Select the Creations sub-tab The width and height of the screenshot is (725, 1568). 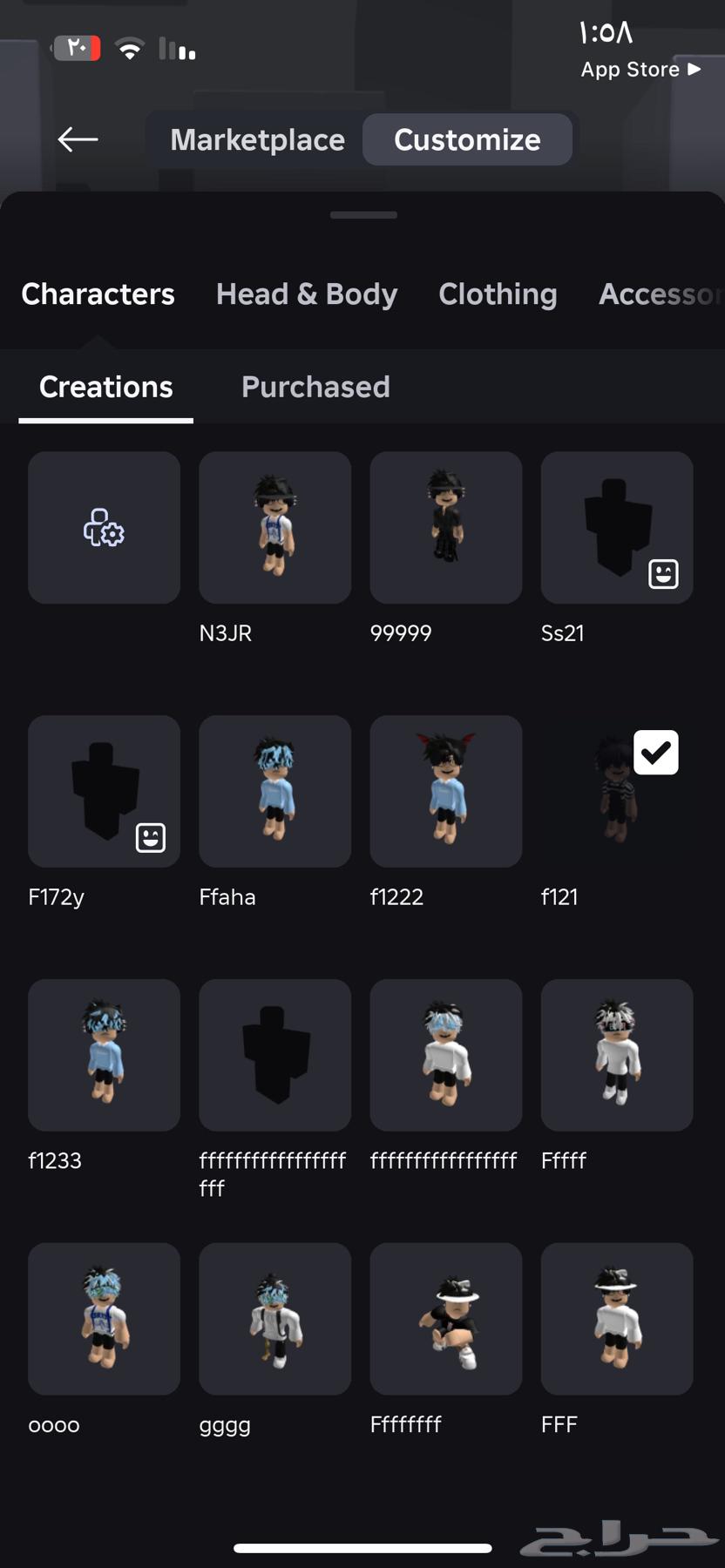(x=105, y=387)
